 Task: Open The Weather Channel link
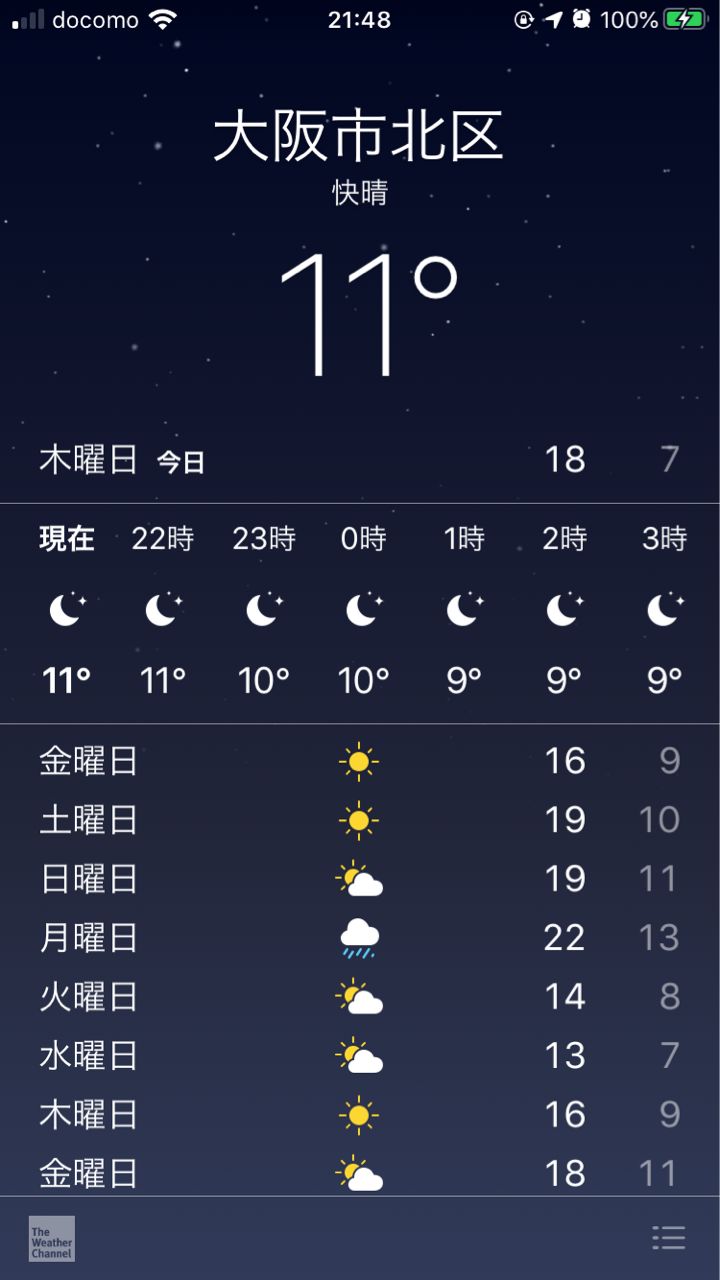52,1238
